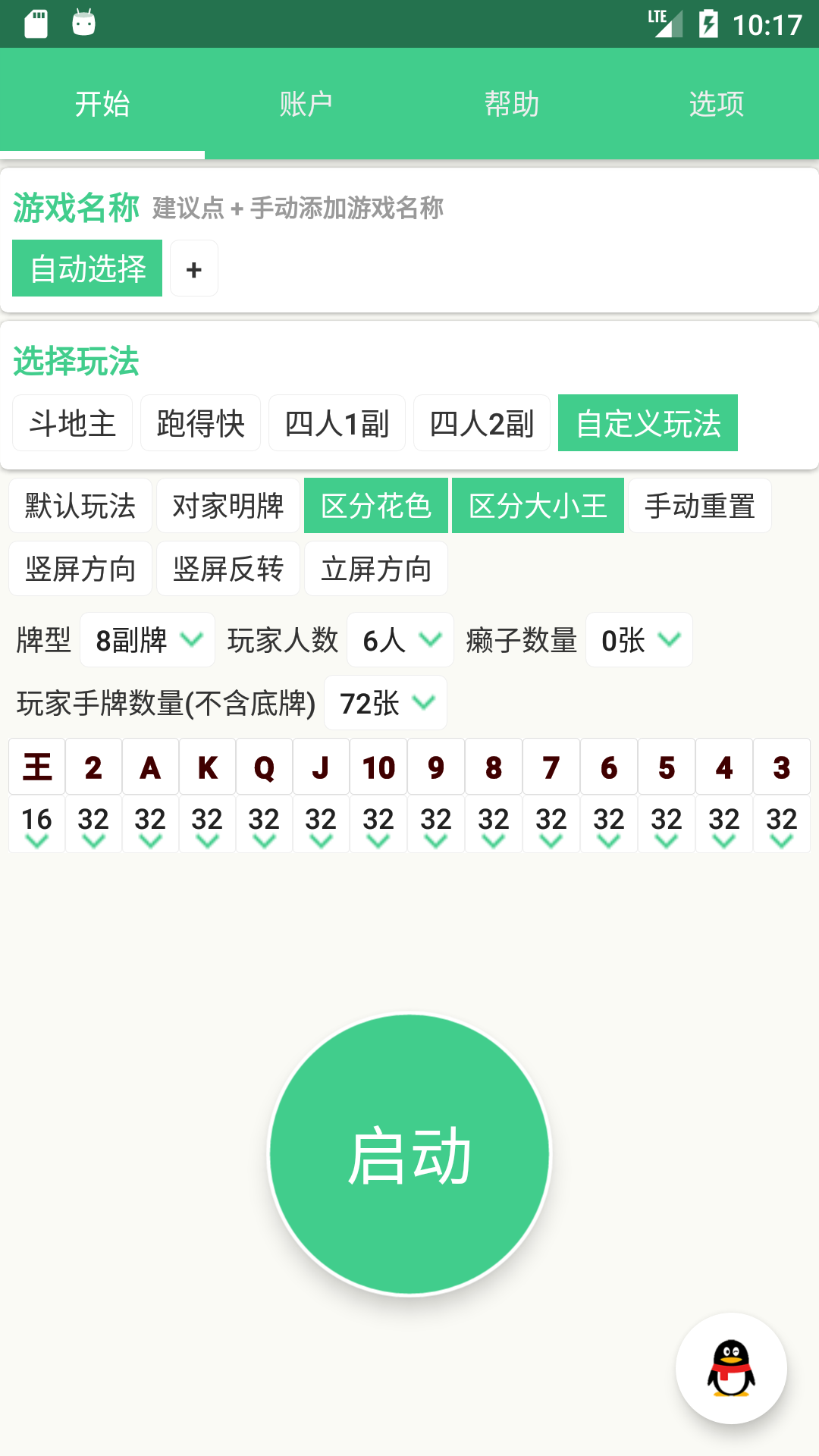The width and height of the screenshot is (819, 1456).
Task: Select the 四人2副 play mode
Action: coord(482,424)
